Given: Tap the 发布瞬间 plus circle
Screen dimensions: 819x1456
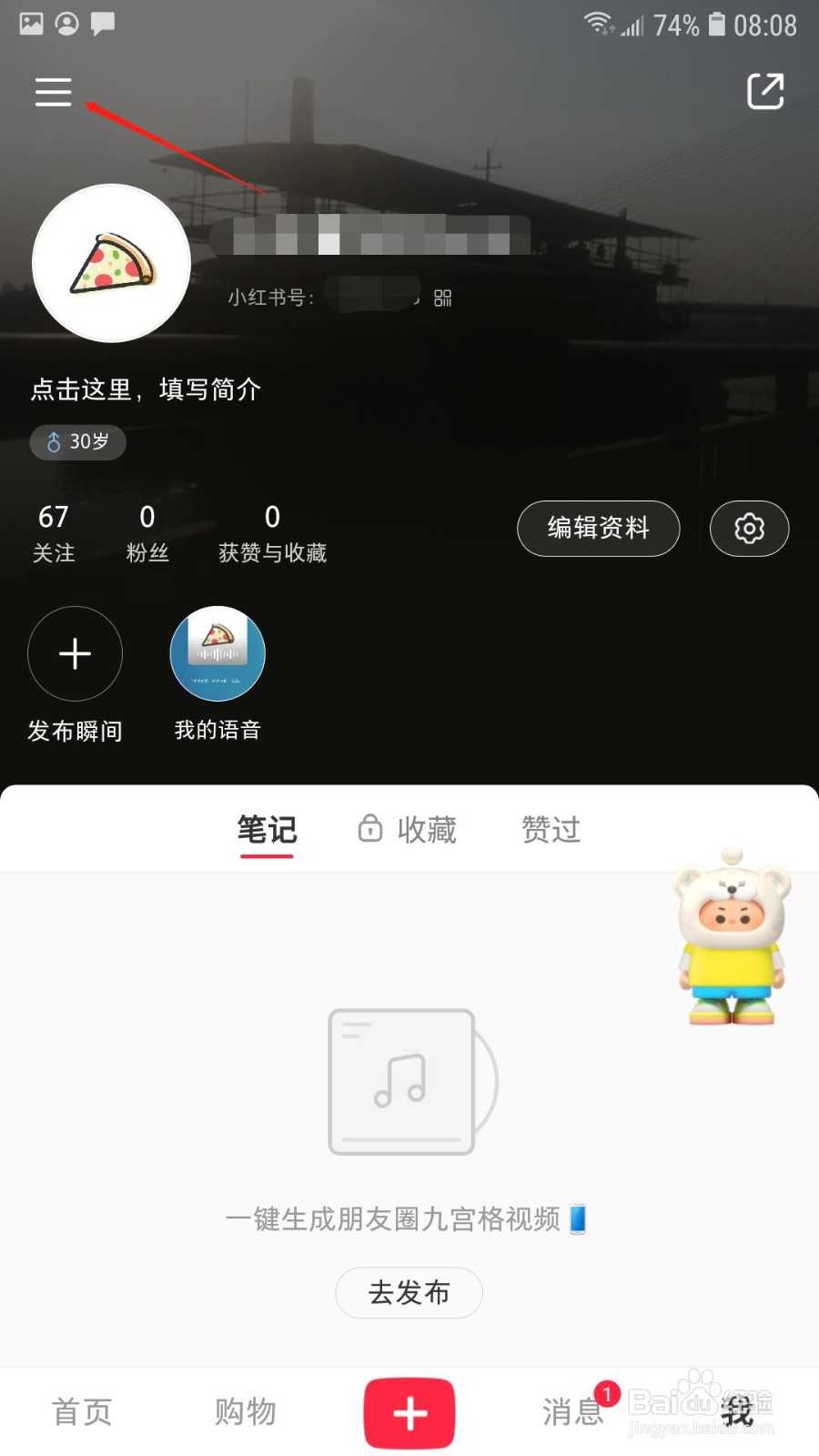Looking at the screenshot, I should [x=75, y=654].
